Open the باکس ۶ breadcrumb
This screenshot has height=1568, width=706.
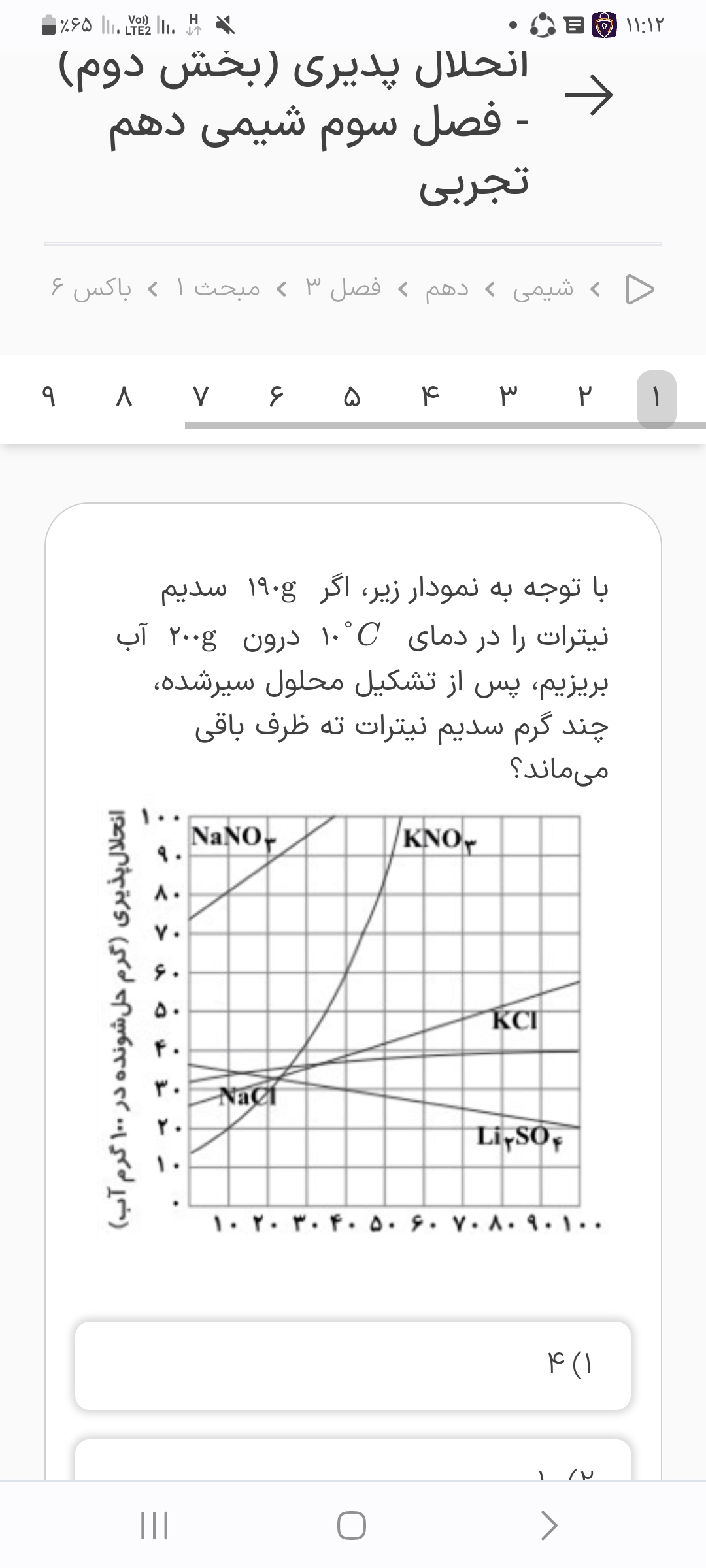pyautogui.click(x=92, y=288)
